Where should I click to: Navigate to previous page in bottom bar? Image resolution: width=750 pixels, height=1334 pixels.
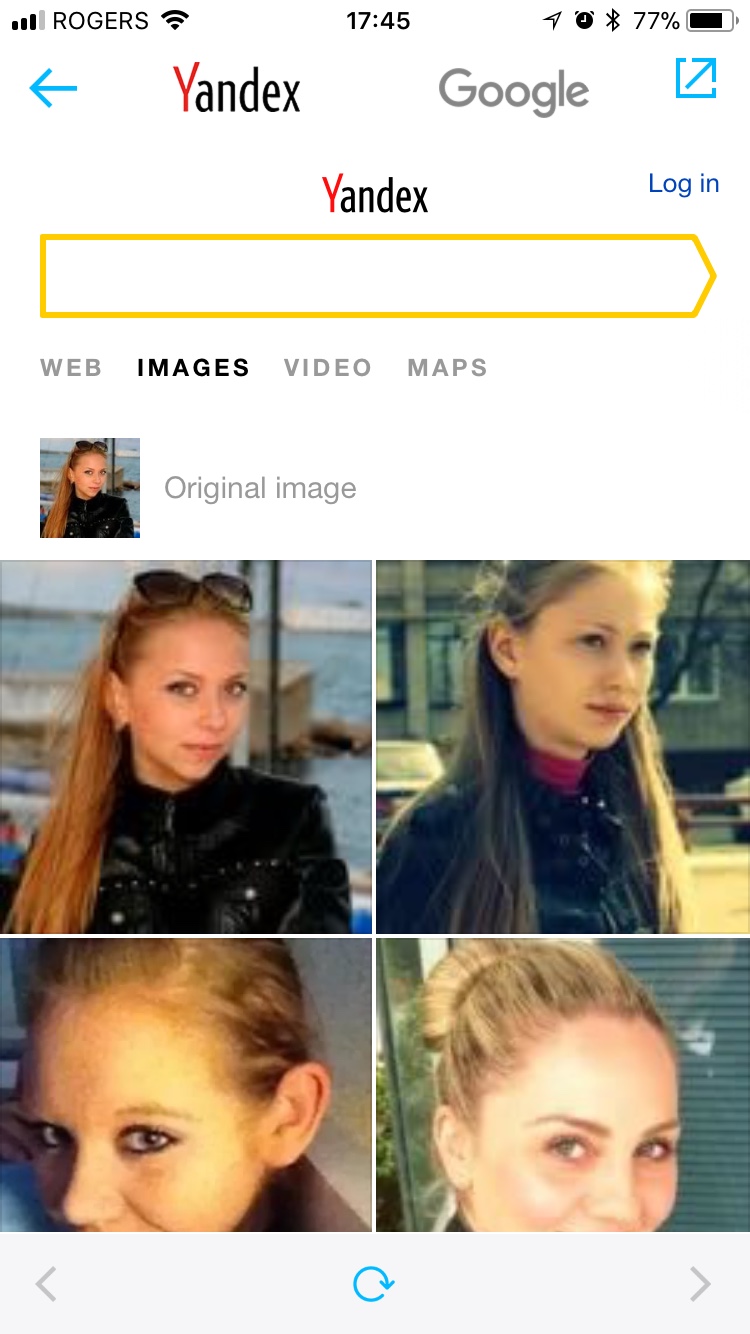(x=46, y=1284)
